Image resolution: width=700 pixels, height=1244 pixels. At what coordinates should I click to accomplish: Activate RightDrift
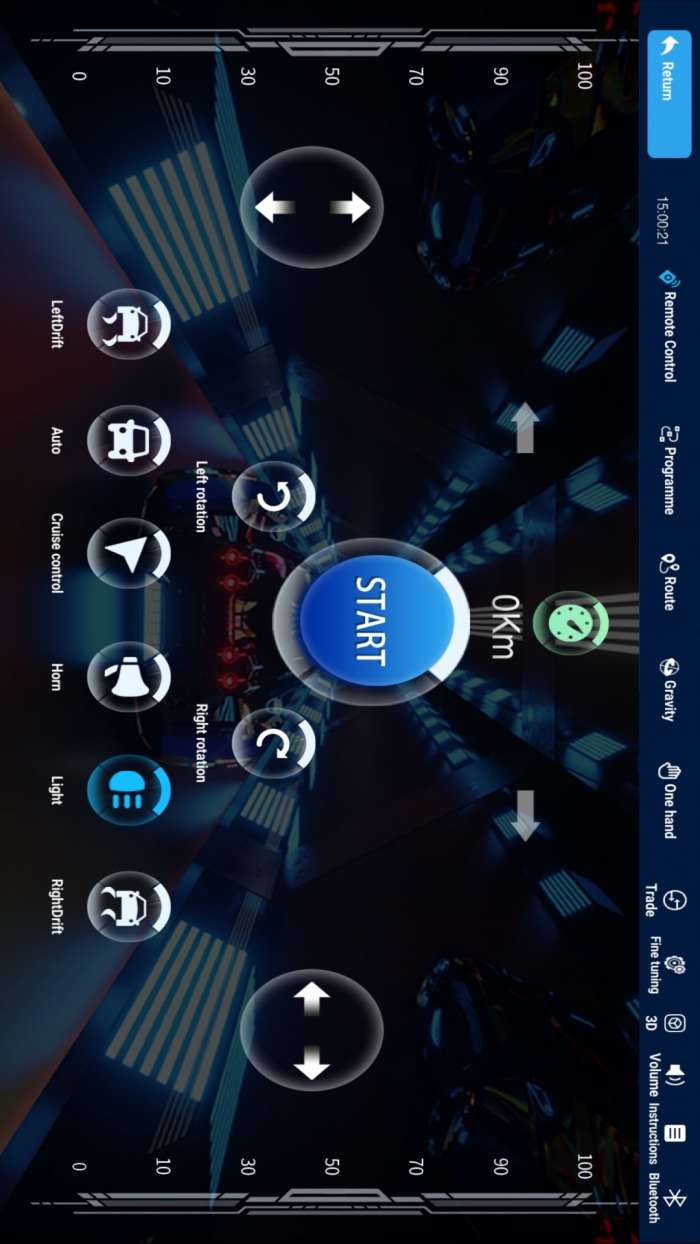tap(127, 906)
